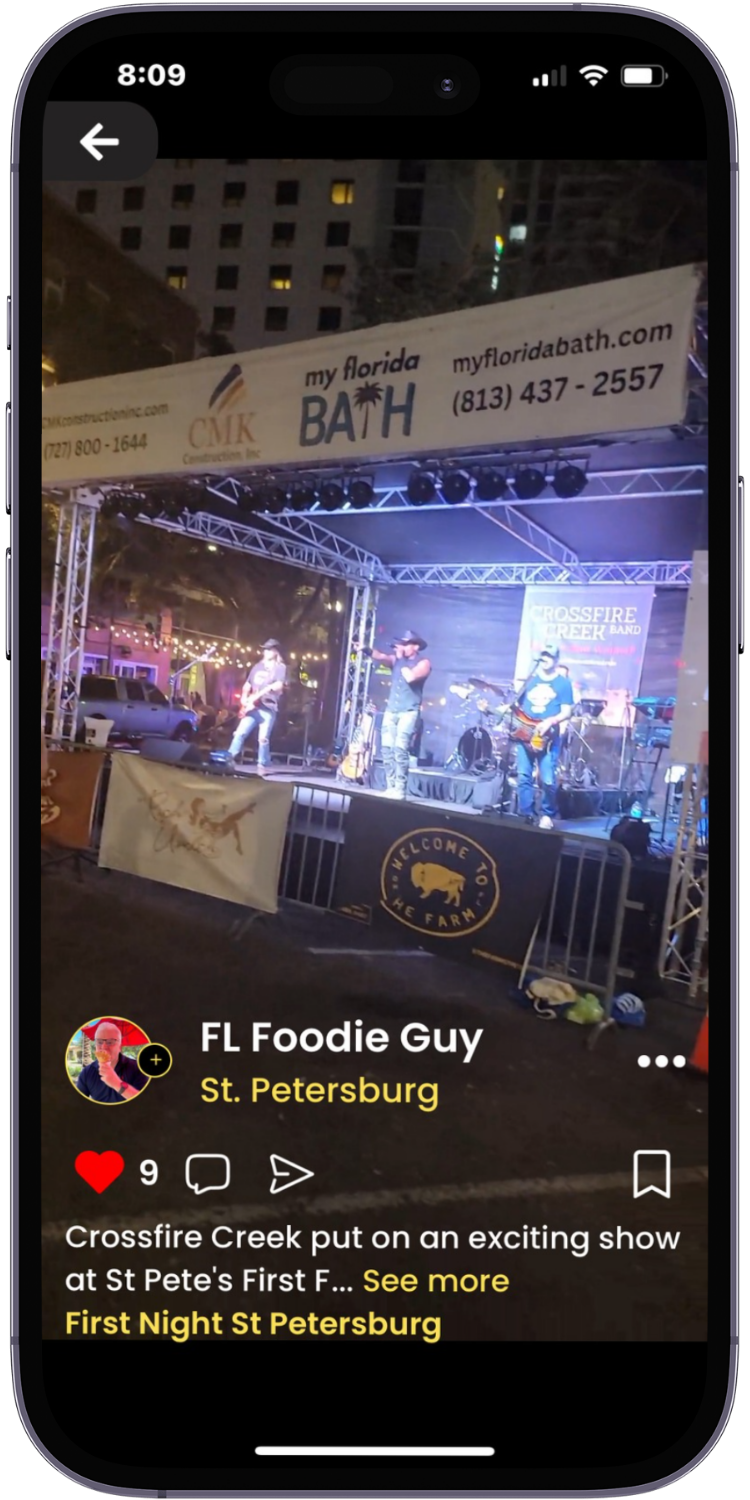Open the three-dot overflow menu
Image resolution: width=750 pixels, height=1500 pixels.
click(661, 1061)
